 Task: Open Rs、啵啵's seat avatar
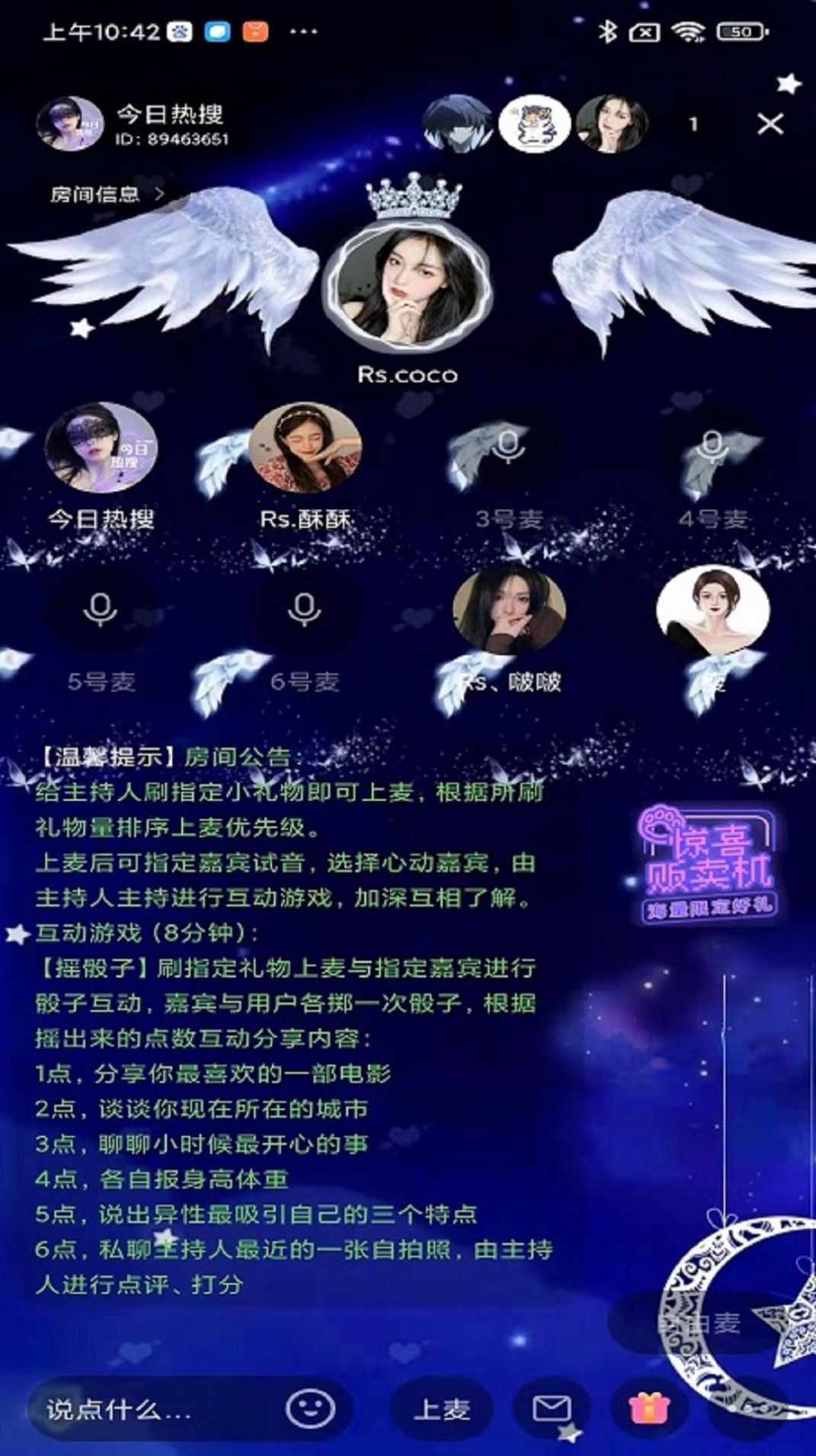point(508,610)
